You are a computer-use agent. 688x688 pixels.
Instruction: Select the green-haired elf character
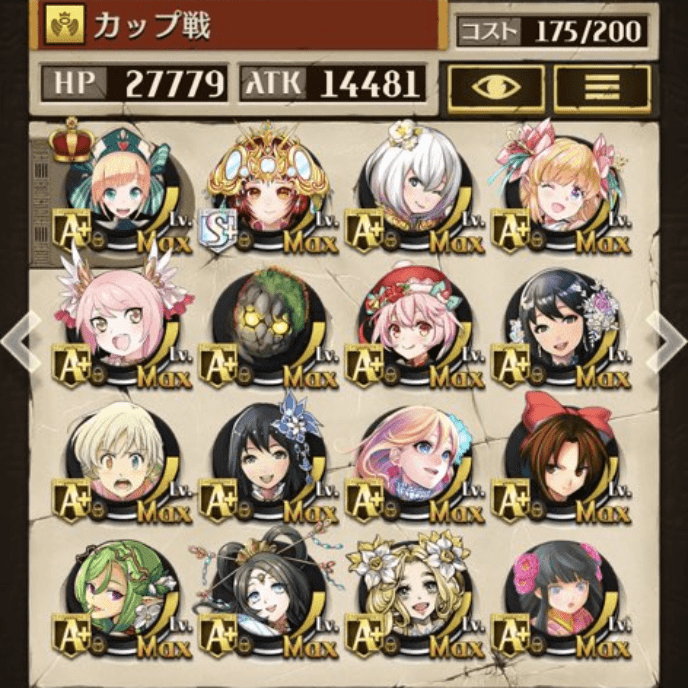click(120, 592)
